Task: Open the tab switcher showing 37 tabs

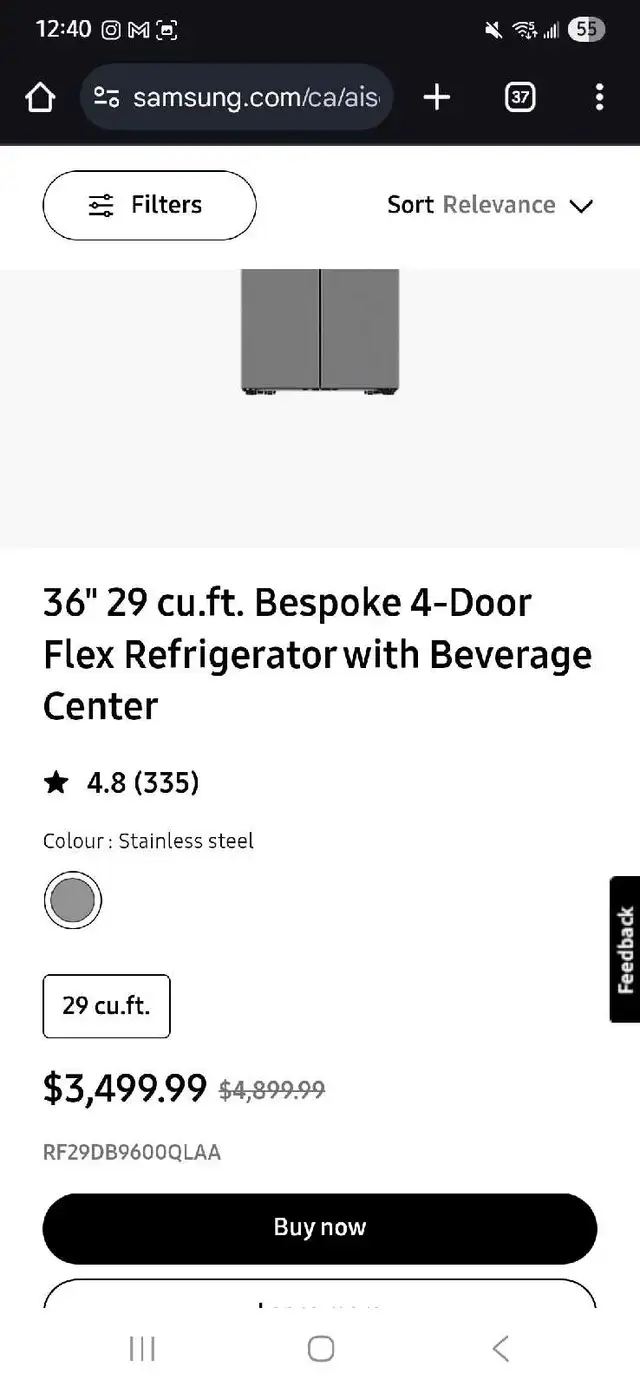Action: (x=520, y=97)
